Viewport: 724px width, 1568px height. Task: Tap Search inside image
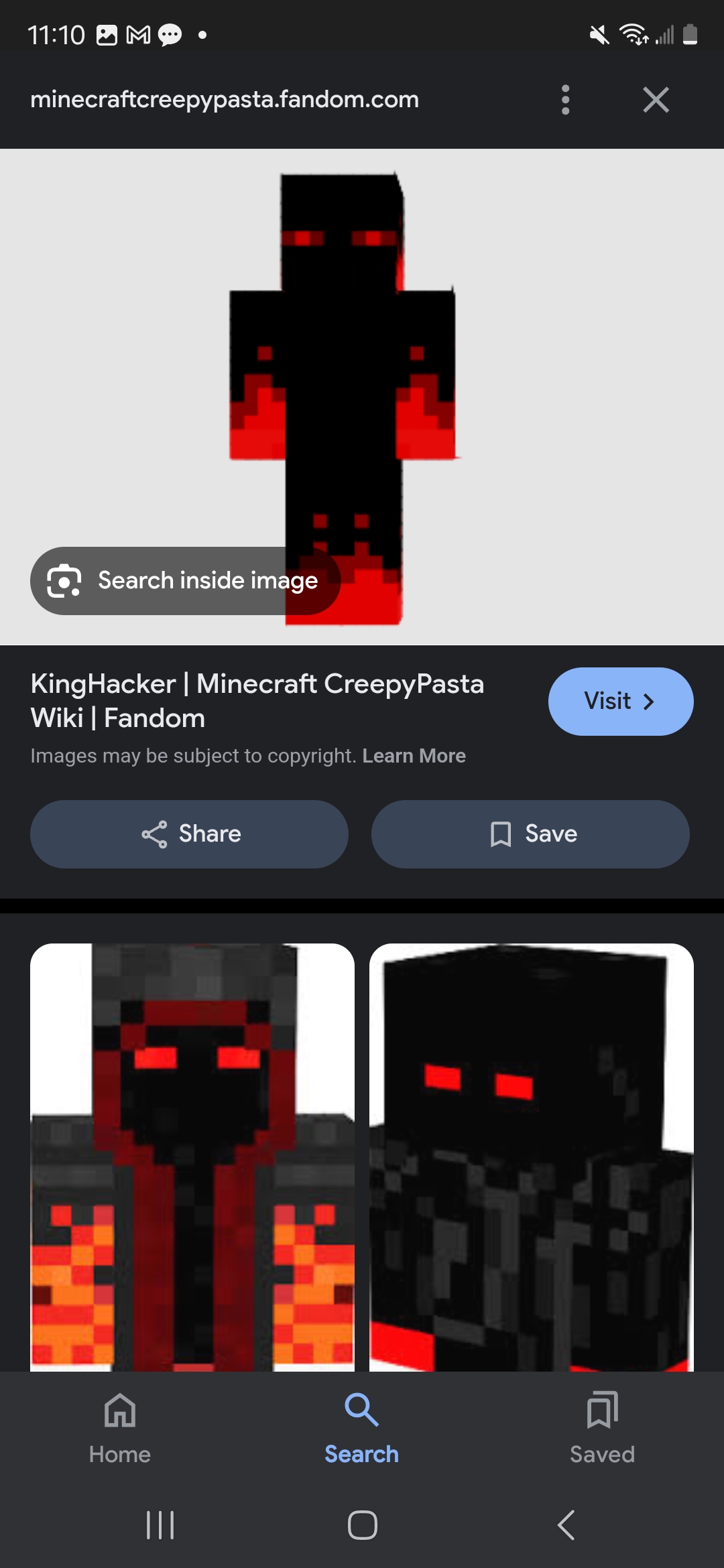(x=185, y=580)
